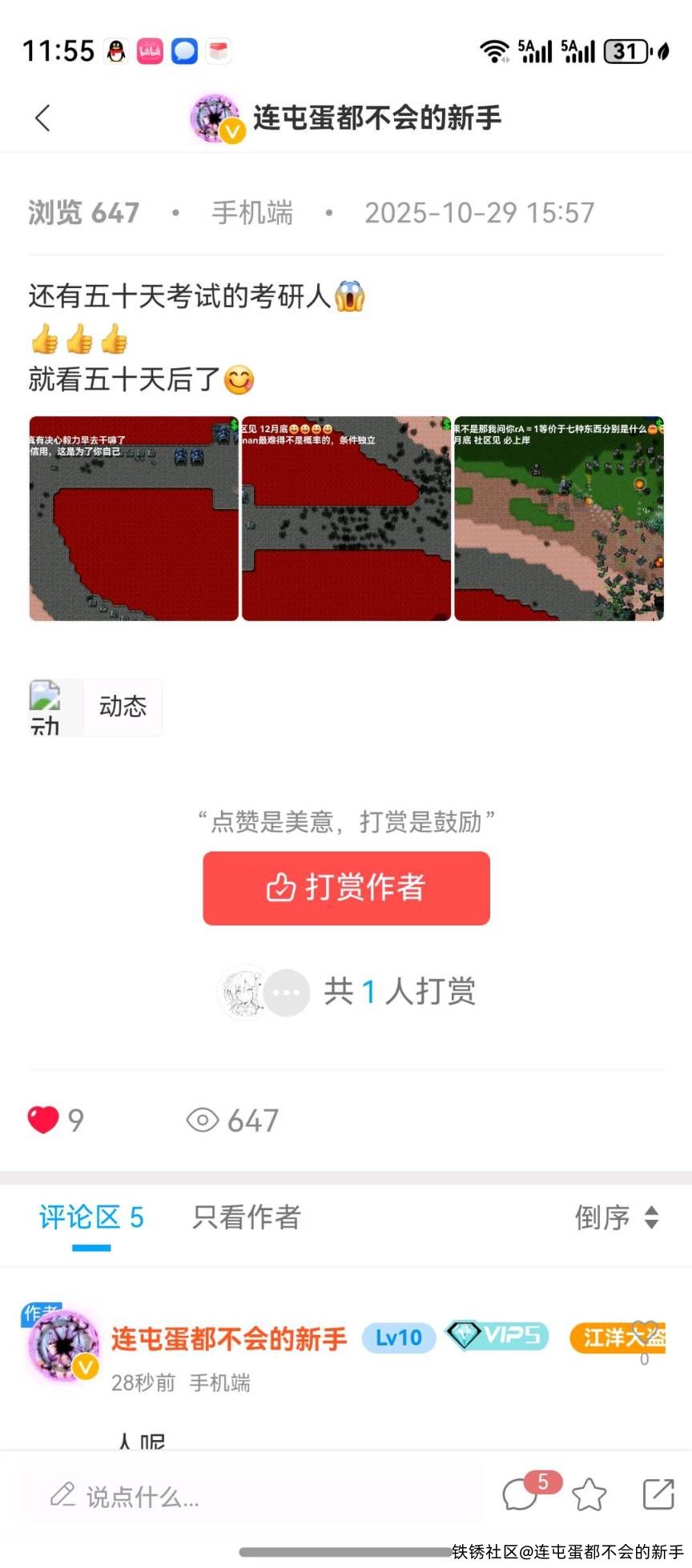Viewport: 692px width, 1568px height.
Task: Favorite this post with the star icon
Action: coord(589,1494)
